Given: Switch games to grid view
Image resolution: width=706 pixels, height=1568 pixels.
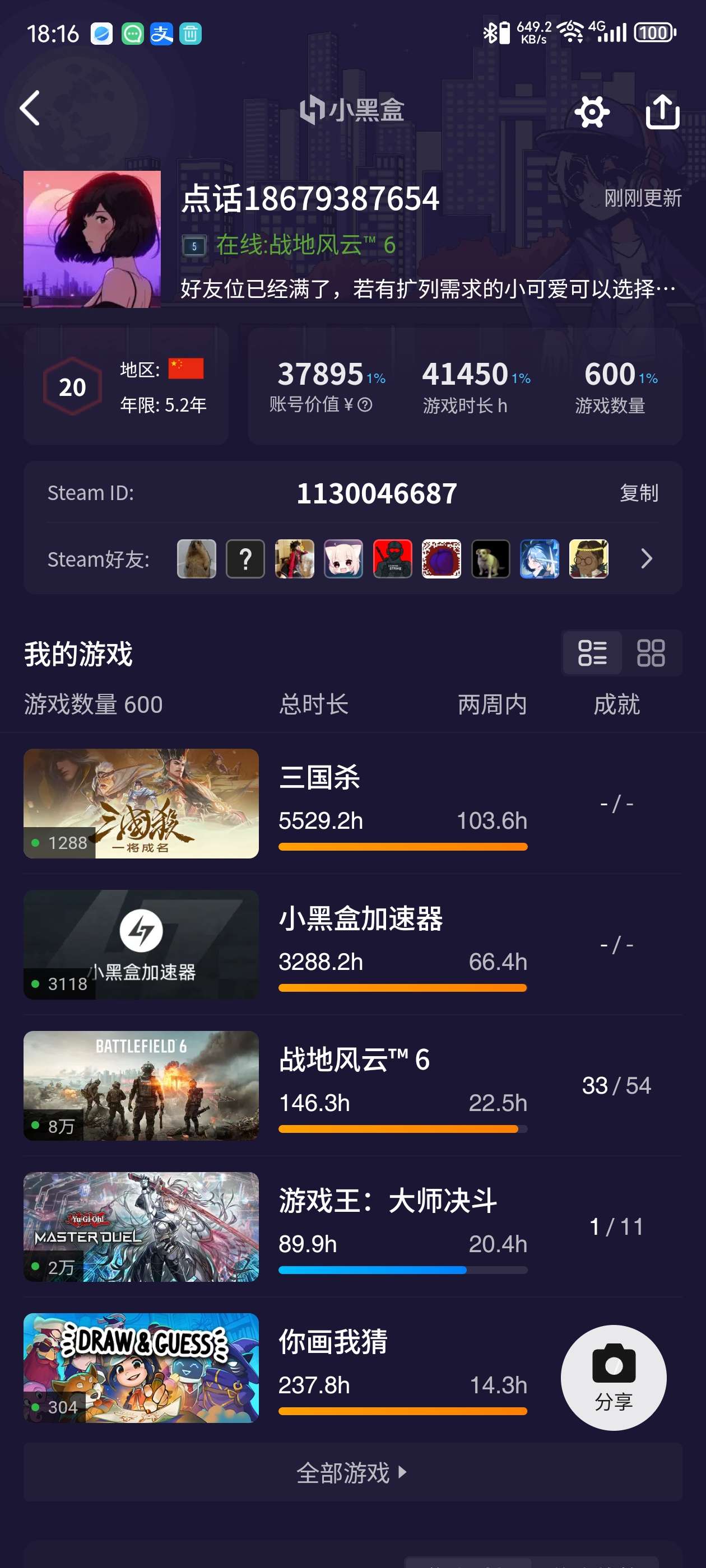Looking at the screenshot, I should (650, 652).
